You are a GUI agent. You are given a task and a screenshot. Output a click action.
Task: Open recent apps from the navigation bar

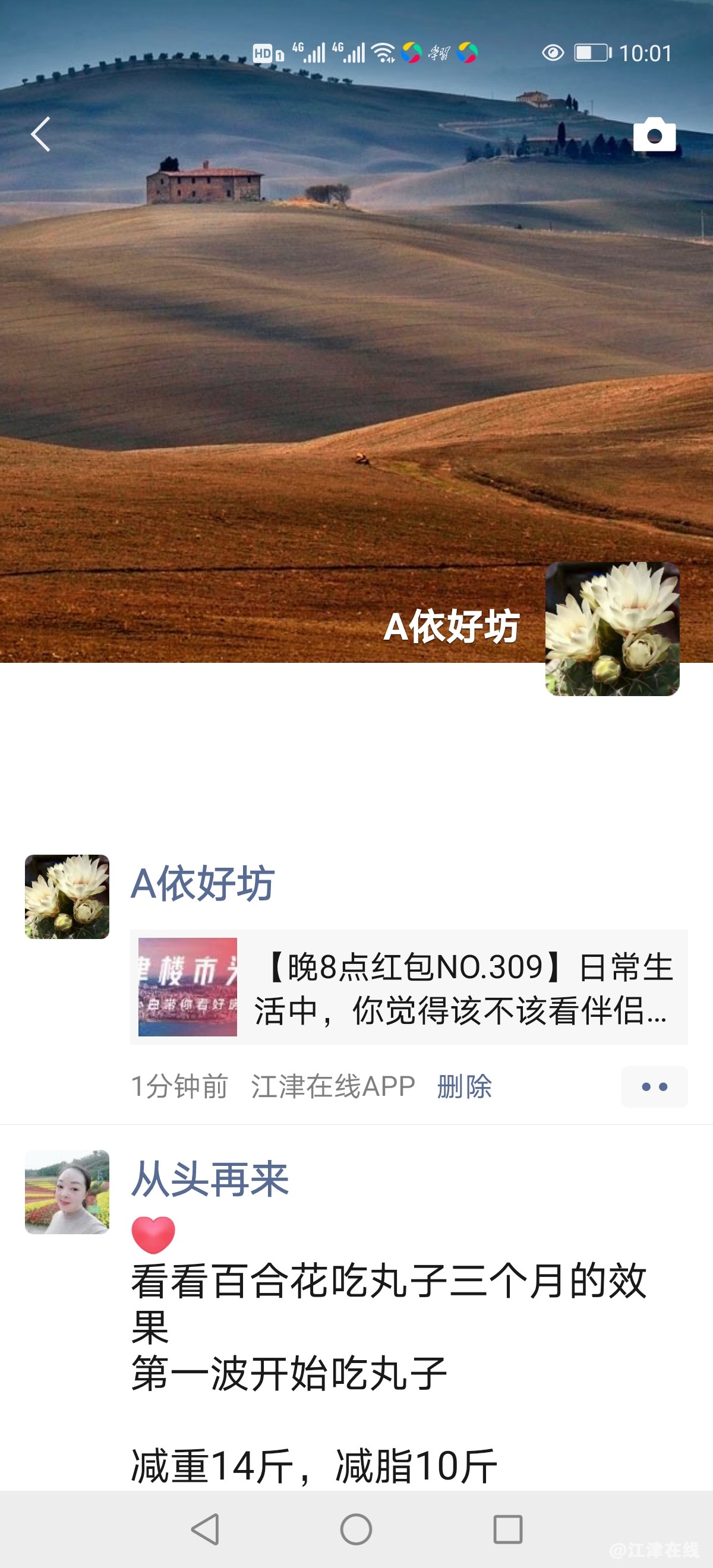(507, 1529)
